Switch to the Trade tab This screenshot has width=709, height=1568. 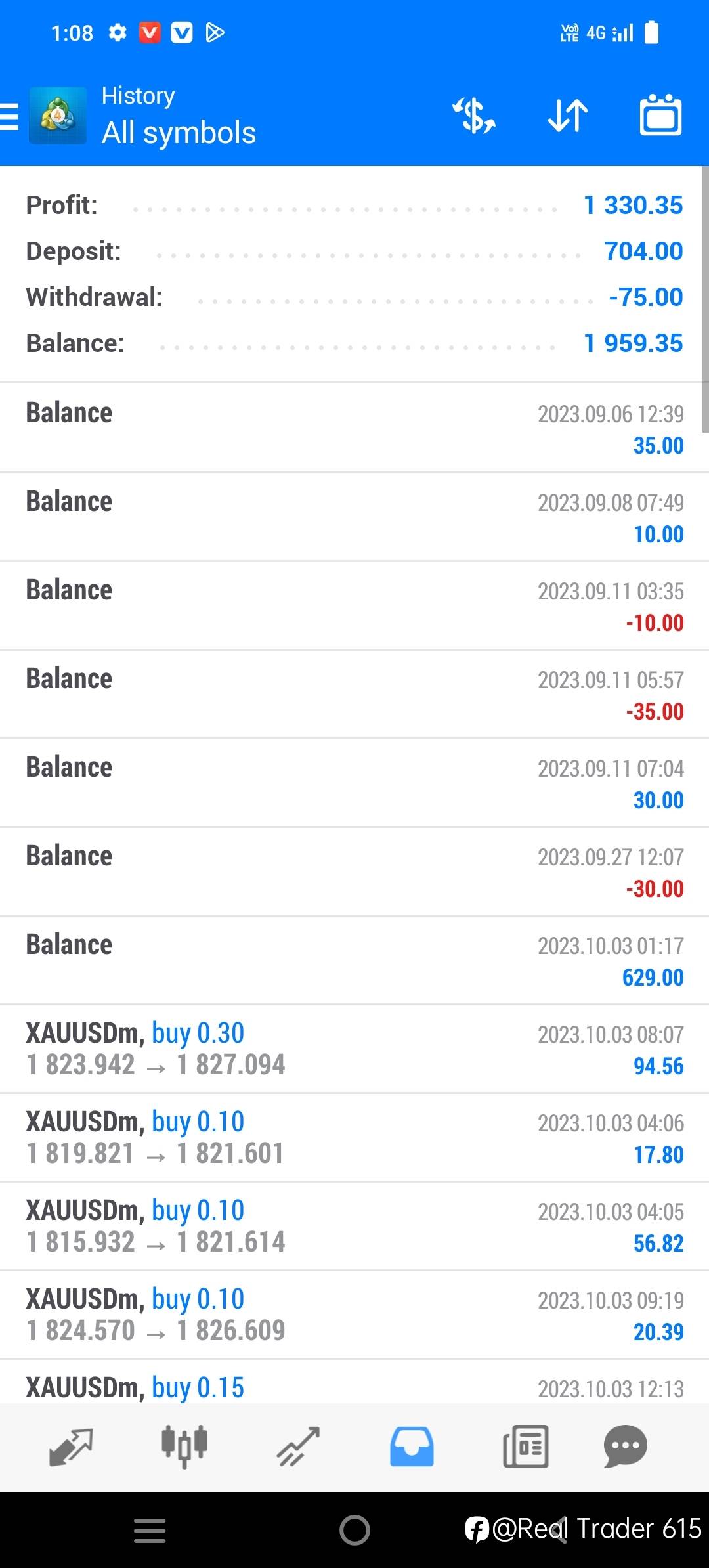pos(298,1447)
